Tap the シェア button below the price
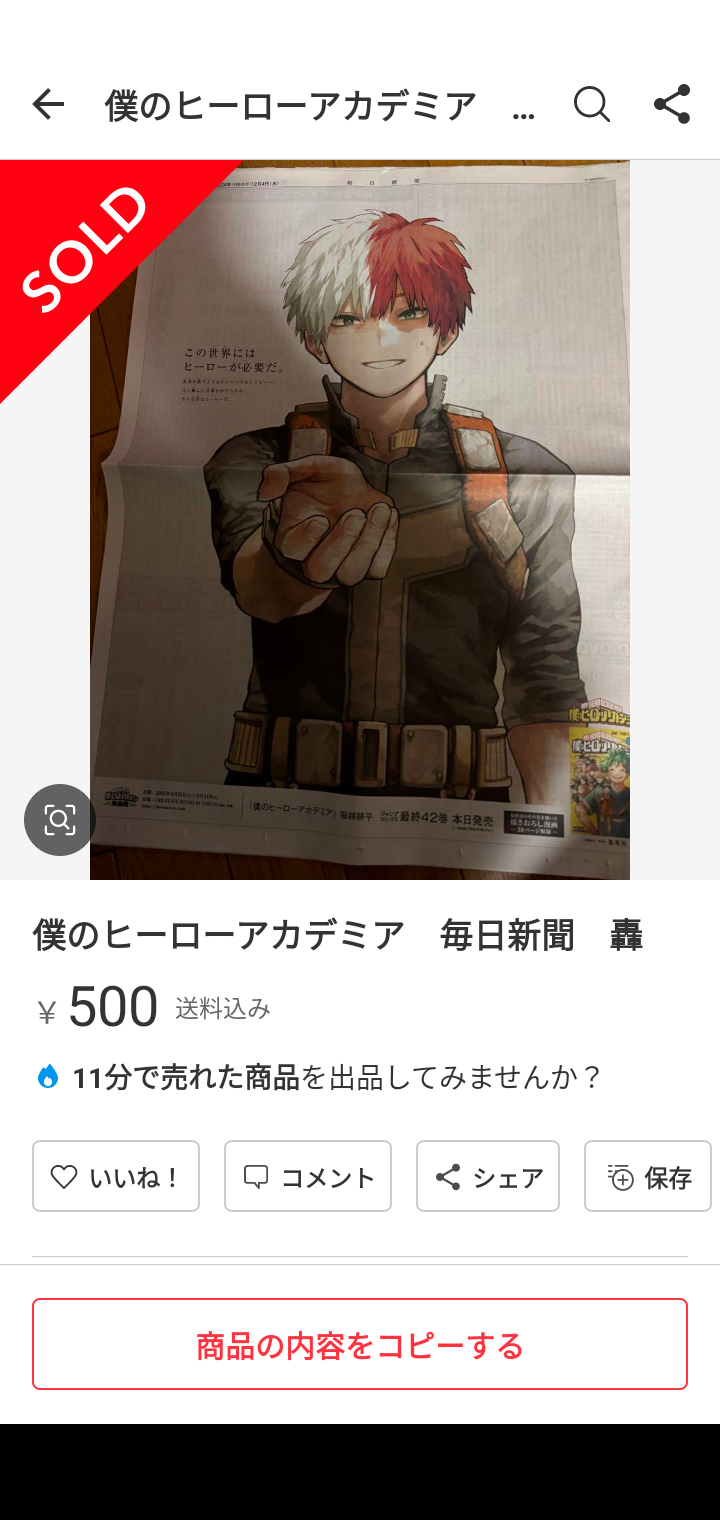Viewport: 720px width, 1520px height. coord(488,1176)
